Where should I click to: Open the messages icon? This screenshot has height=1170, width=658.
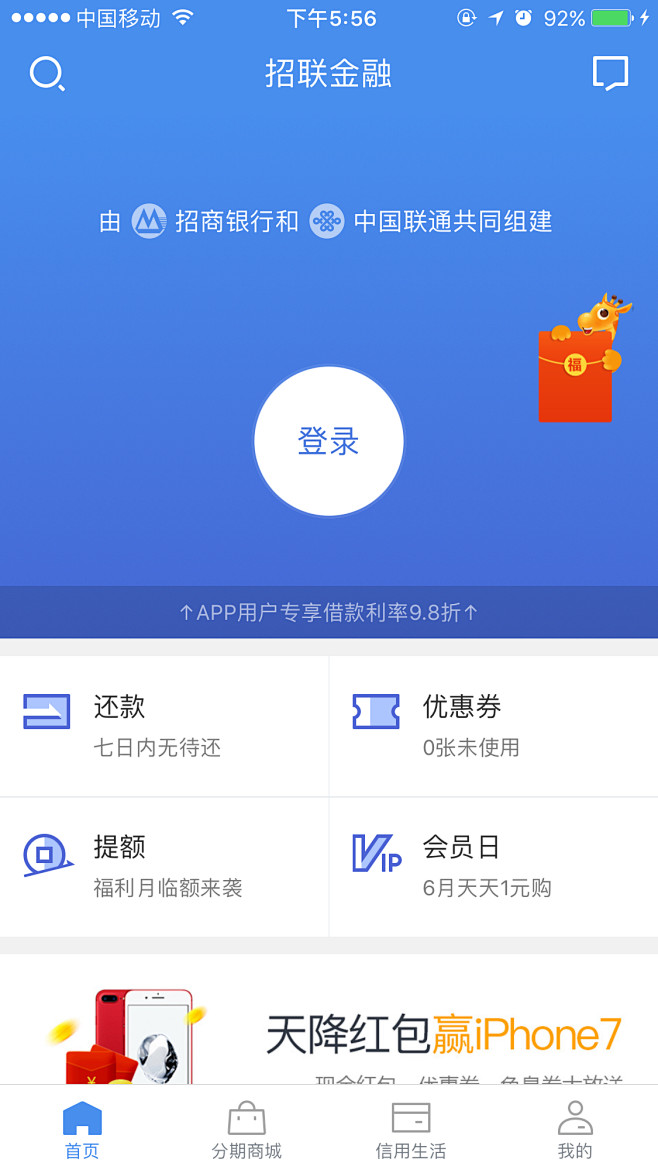pyautogui.click(x=610, y=74)
